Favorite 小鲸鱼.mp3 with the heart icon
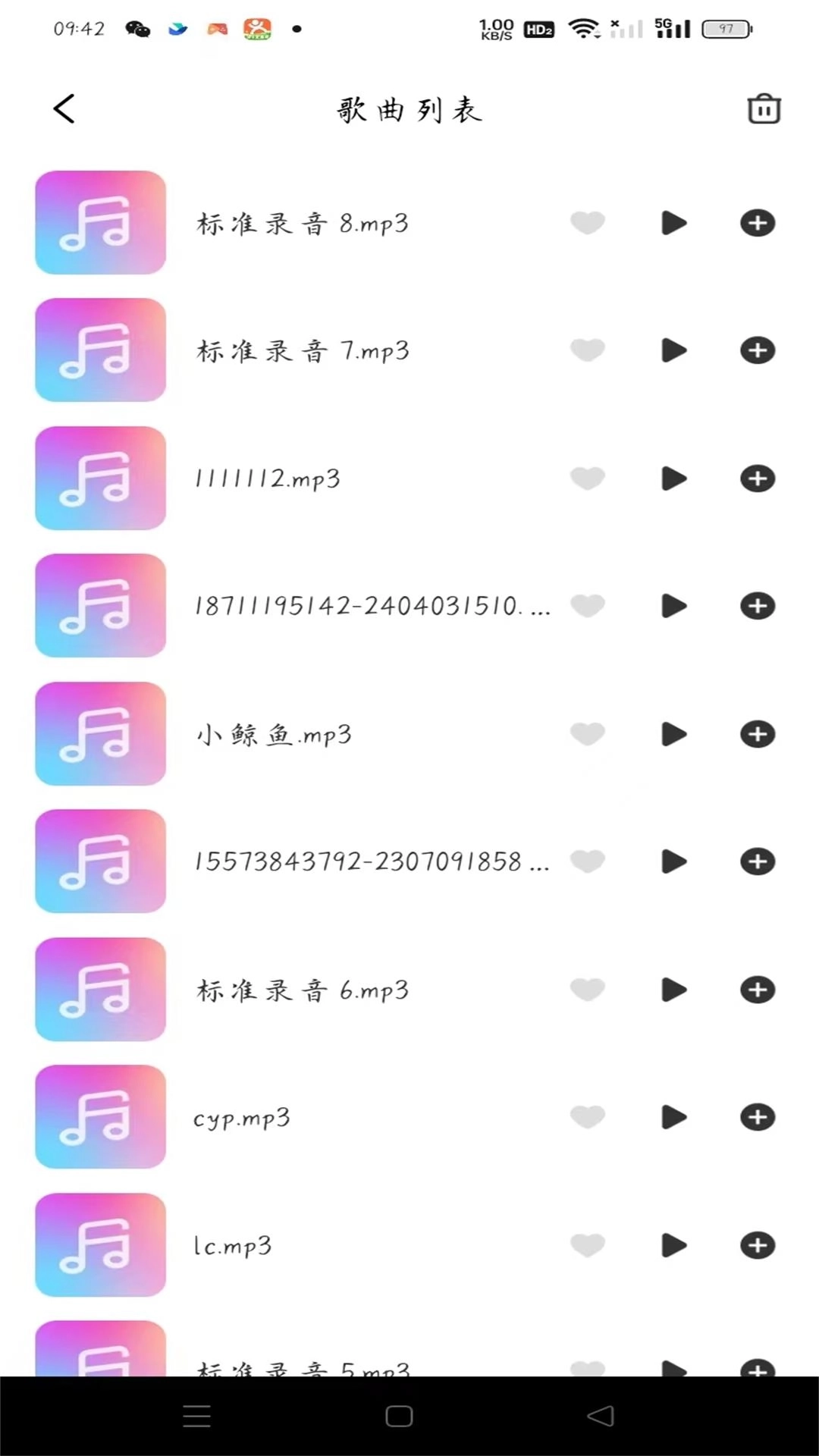 pyautogui.click(x=588, y=734)
